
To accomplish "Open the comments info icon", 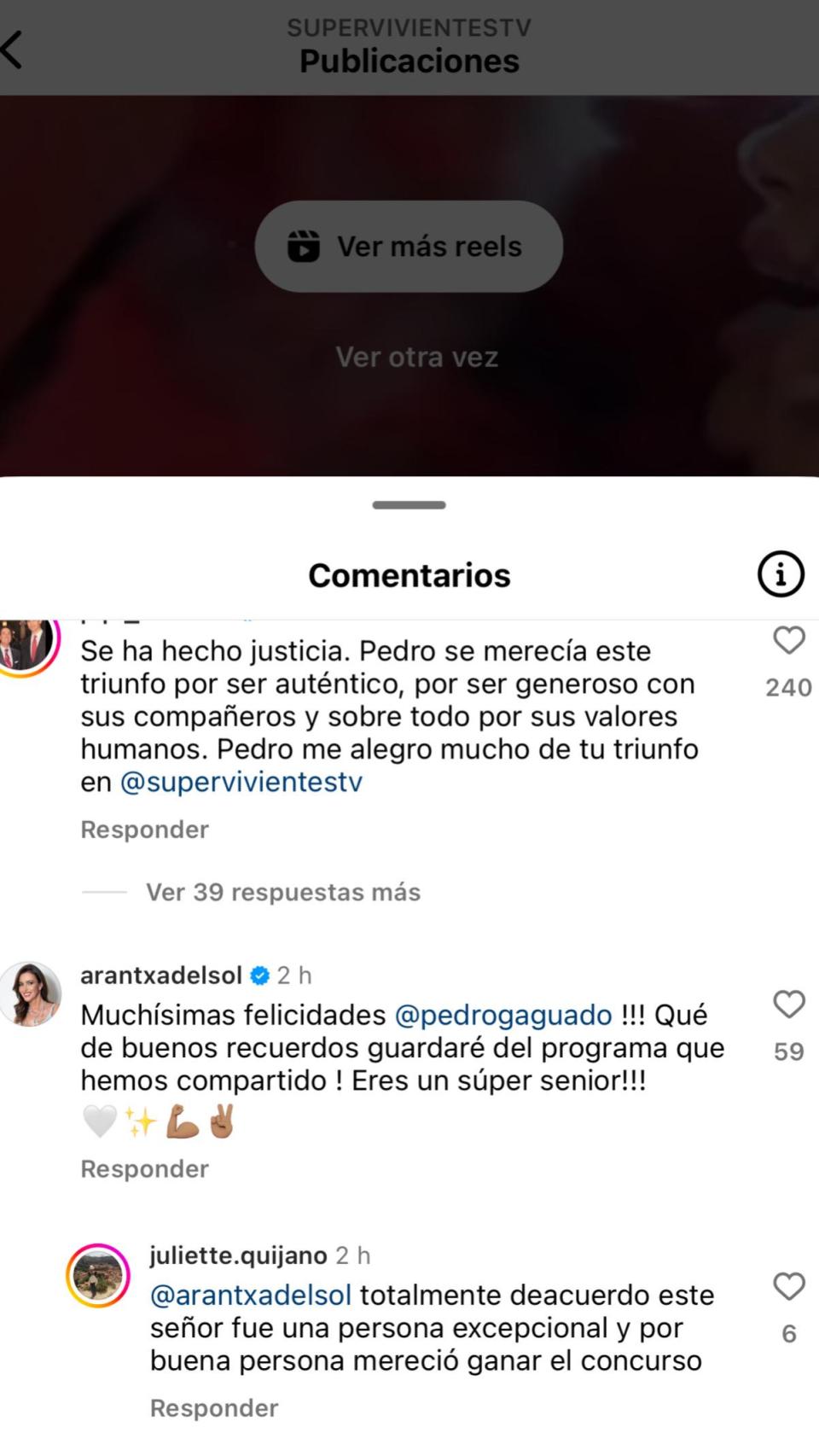I will 779,574.
